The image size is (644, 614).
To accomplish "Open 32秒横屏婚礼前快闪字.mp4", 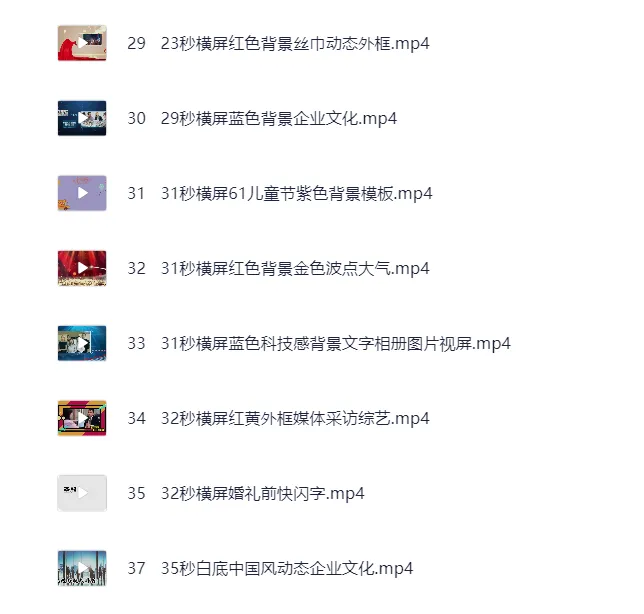I will point(262,494).
